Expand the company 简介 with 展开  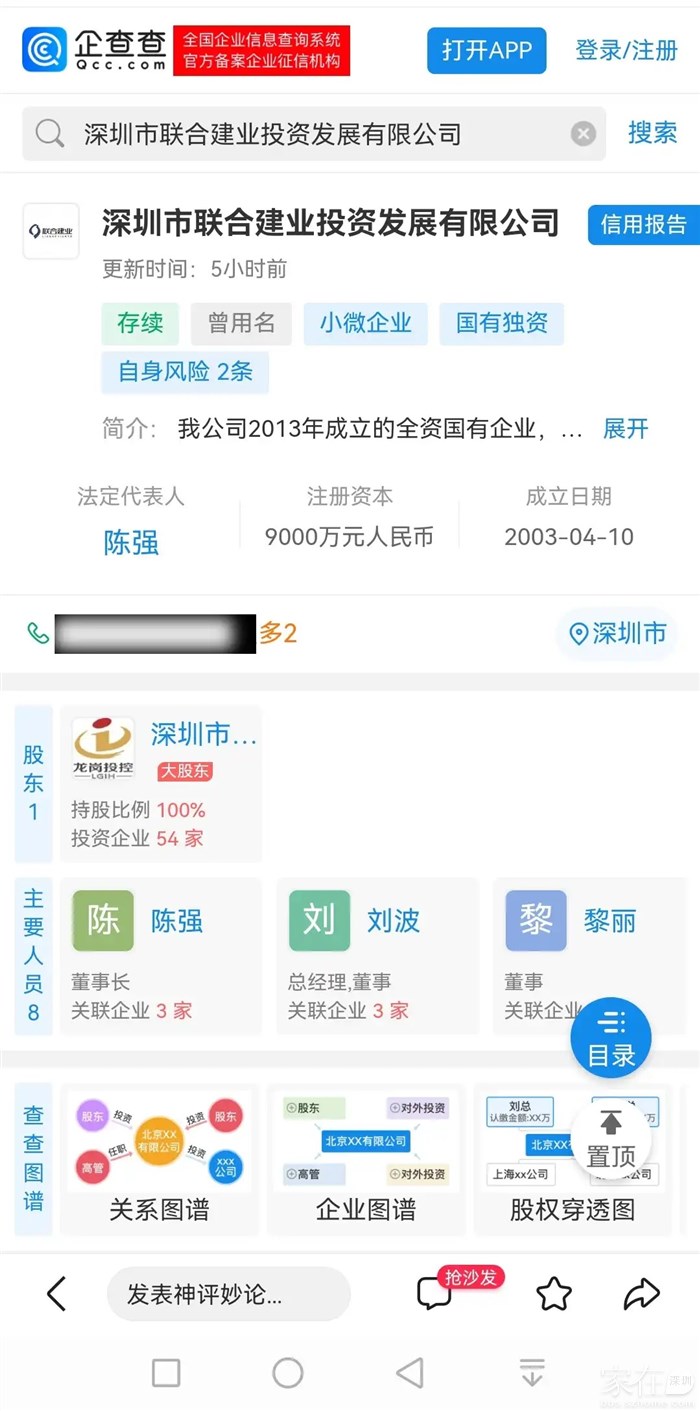click(625, 429)
